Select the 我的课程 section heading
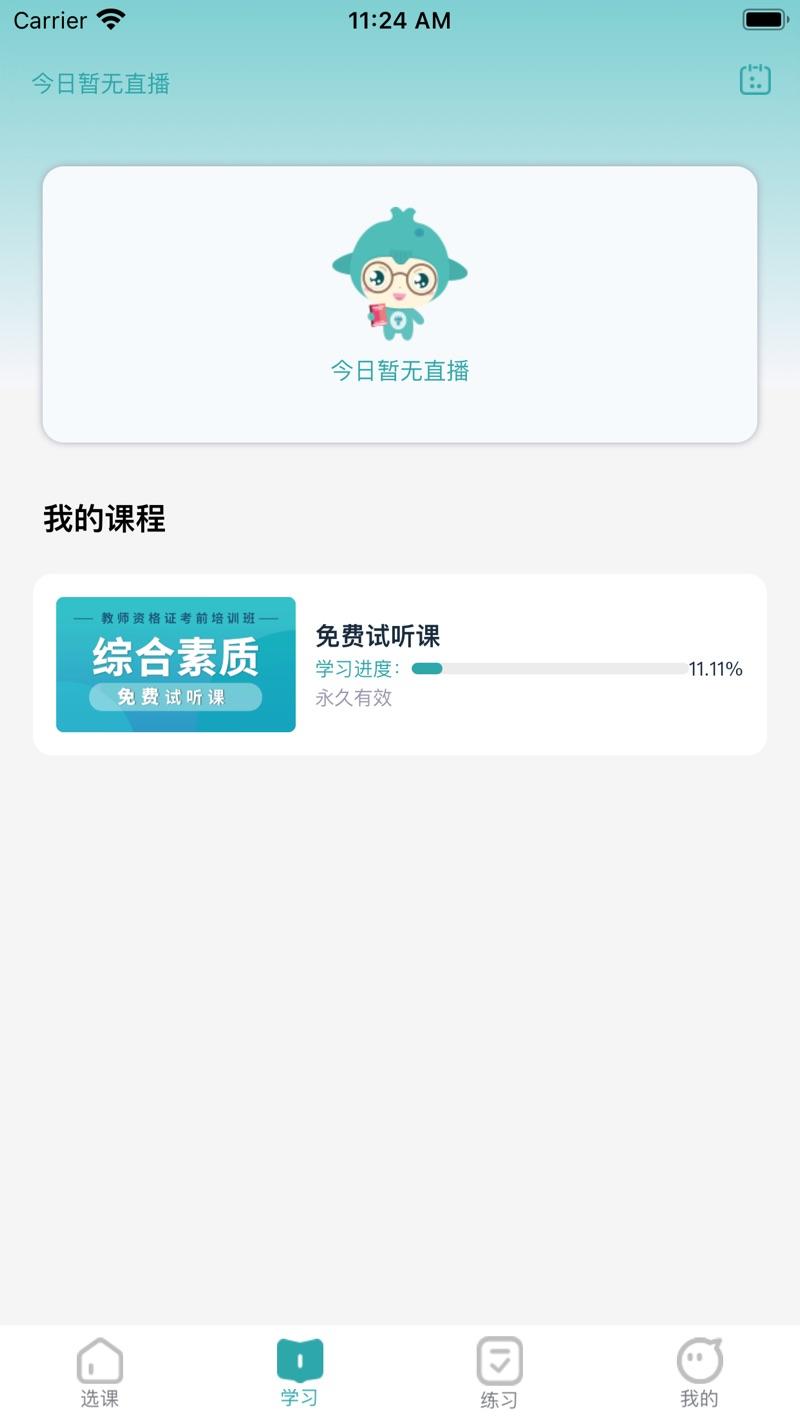 point(104,520)
